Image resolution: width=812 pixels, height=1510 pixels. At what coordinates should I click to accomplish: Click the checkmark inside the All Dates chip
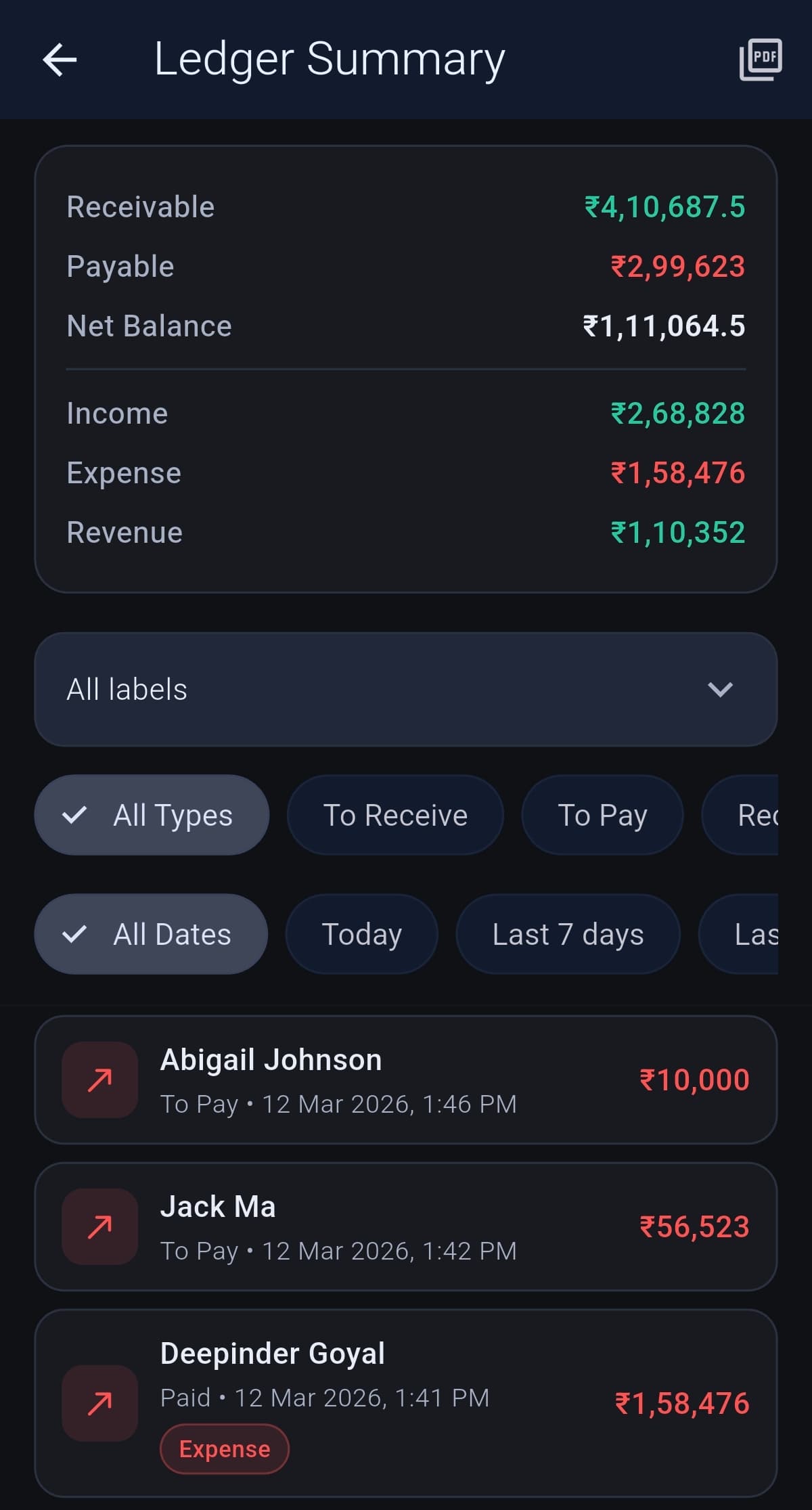(x=76, y=934)
